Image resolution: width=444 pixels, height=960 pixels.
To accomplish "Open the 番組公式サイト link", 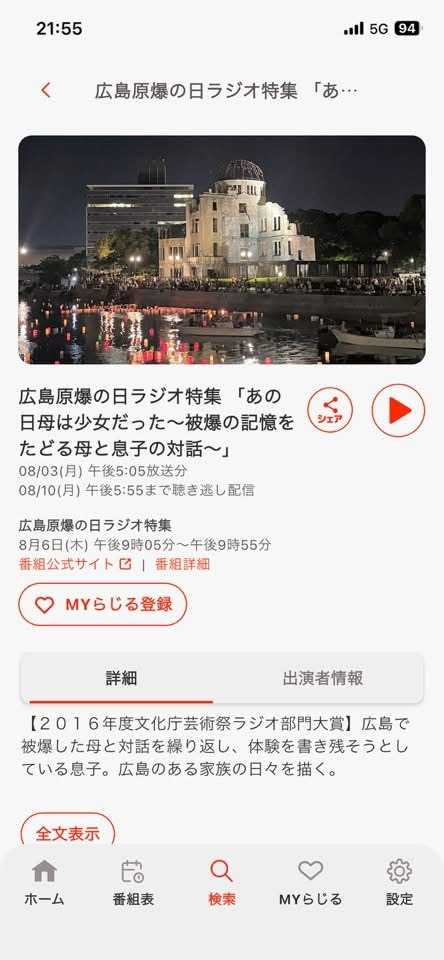I will 75,564.
